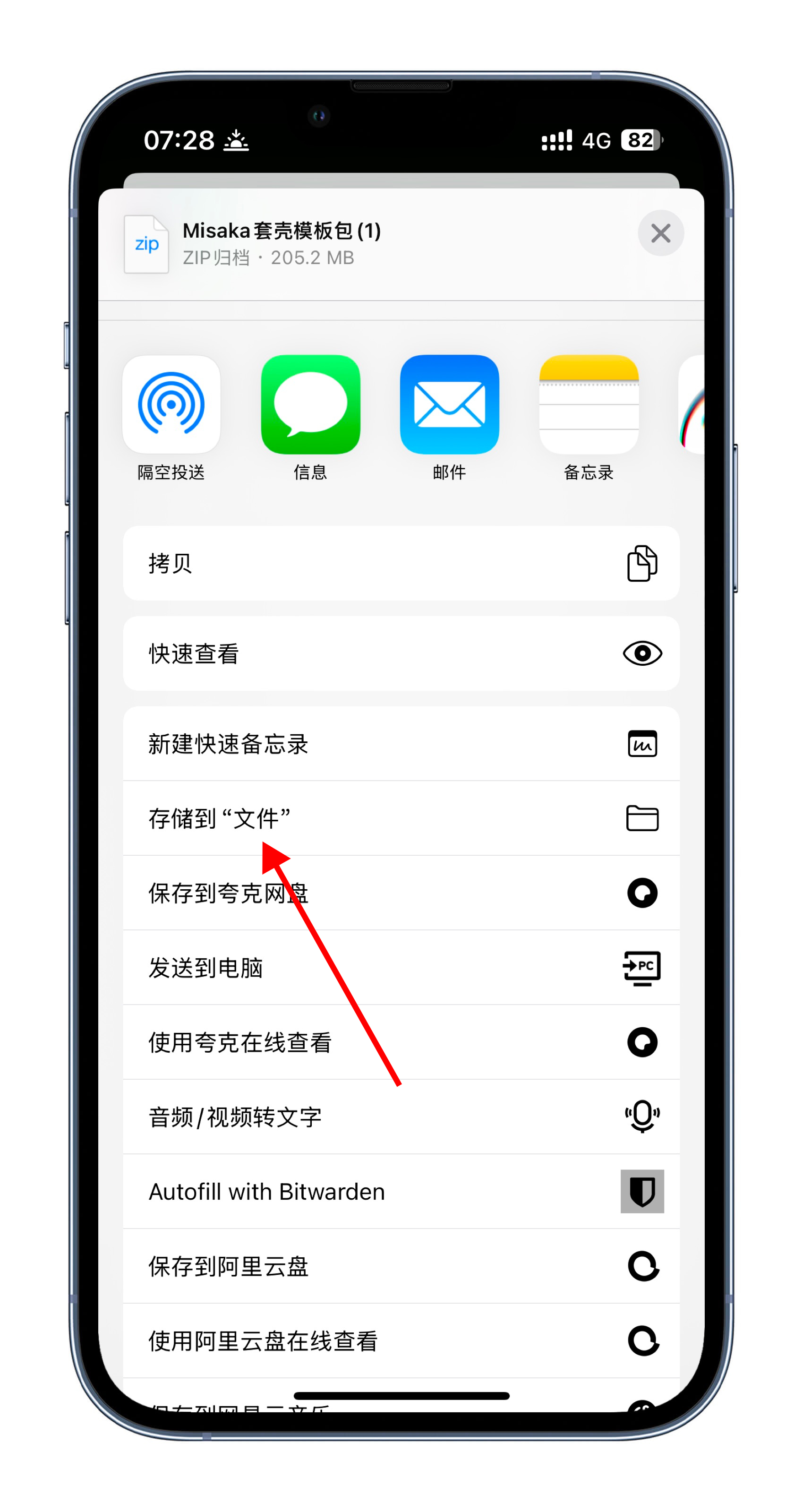Open Quick Look (快速查看)
The height and width of the screenshot is (1512, 803).
(401, 653)
